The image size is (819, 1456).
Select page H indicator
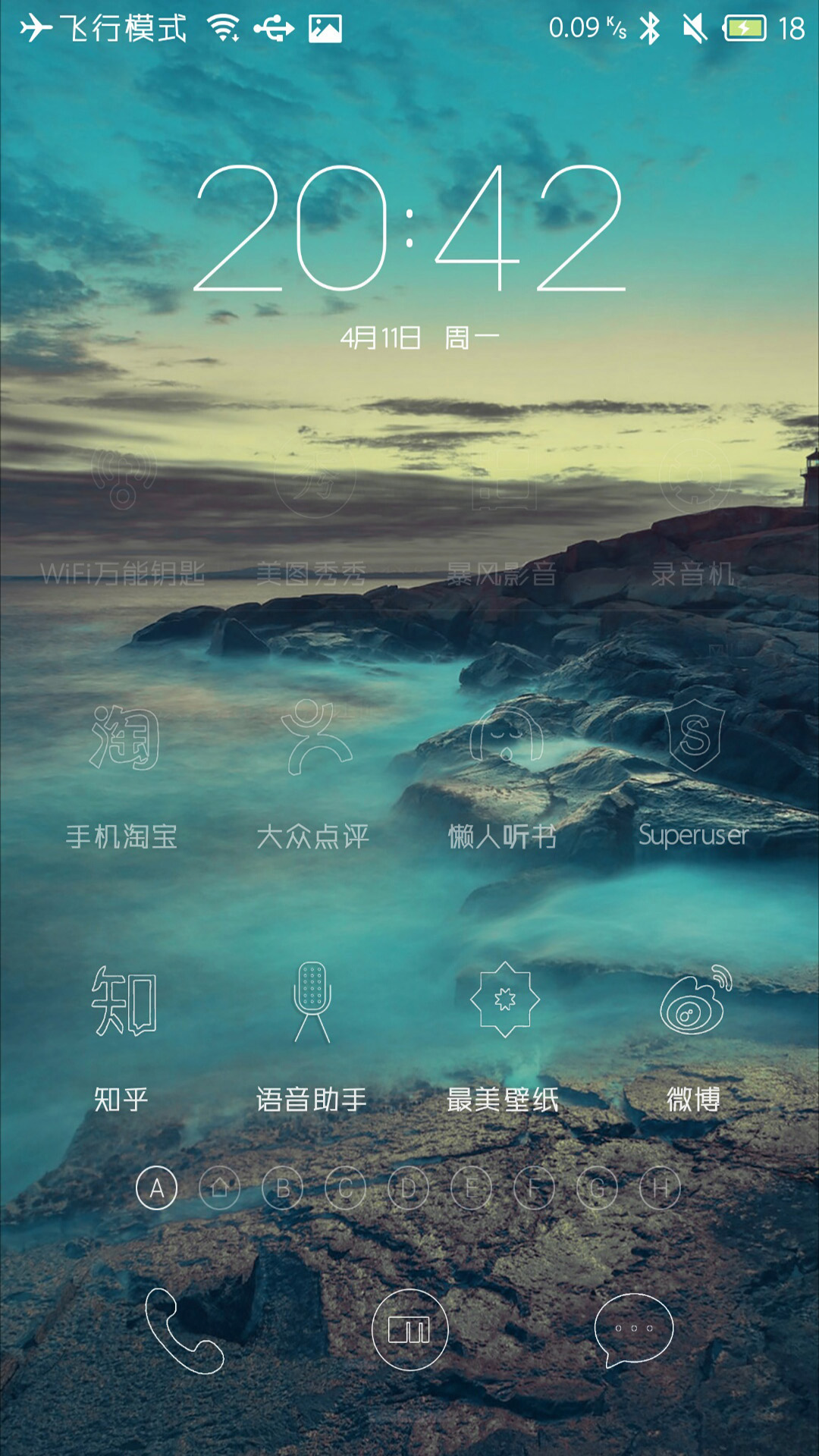pyautogui.click(x=661, y=1188)
